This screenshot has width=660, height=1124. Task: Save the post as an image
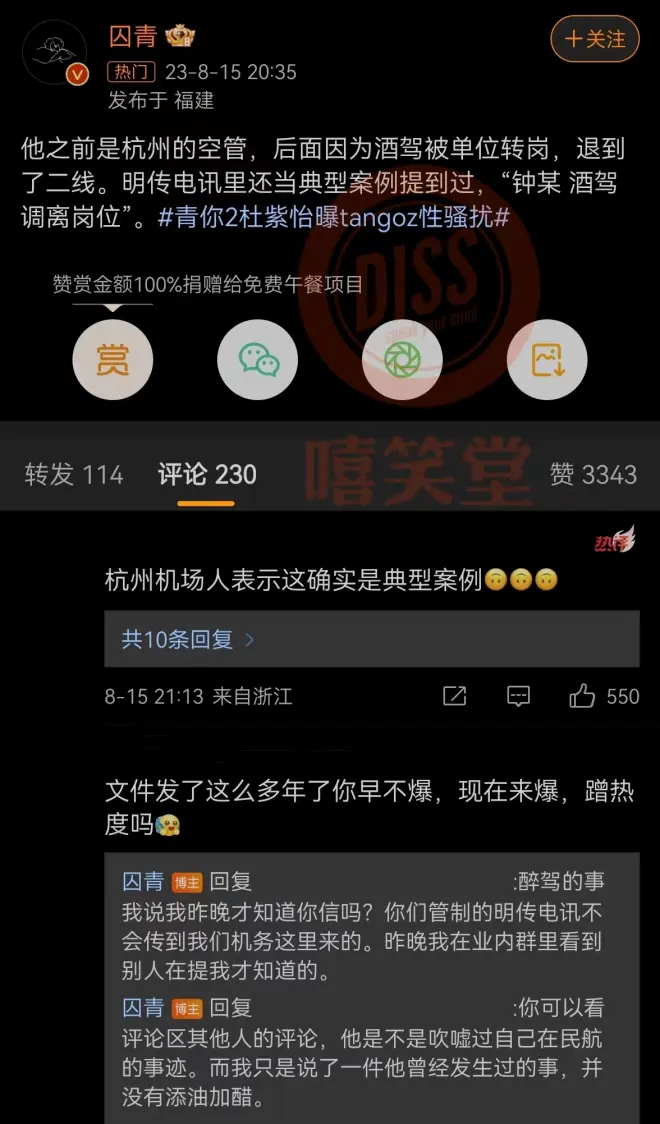(x=547, y=359)
